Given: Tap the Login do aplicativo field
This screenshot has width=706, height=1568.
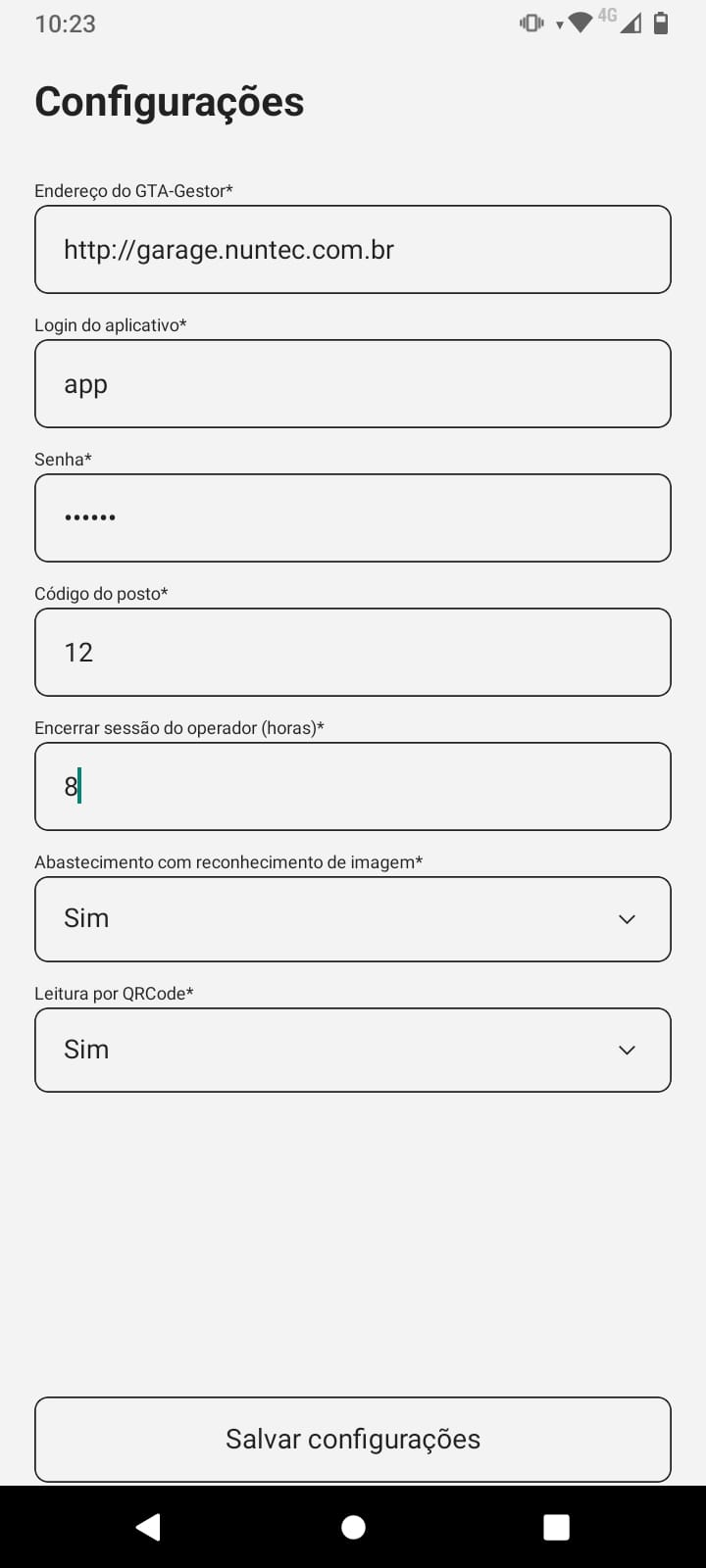Looking at the screenshot, I should pos(353,384).
